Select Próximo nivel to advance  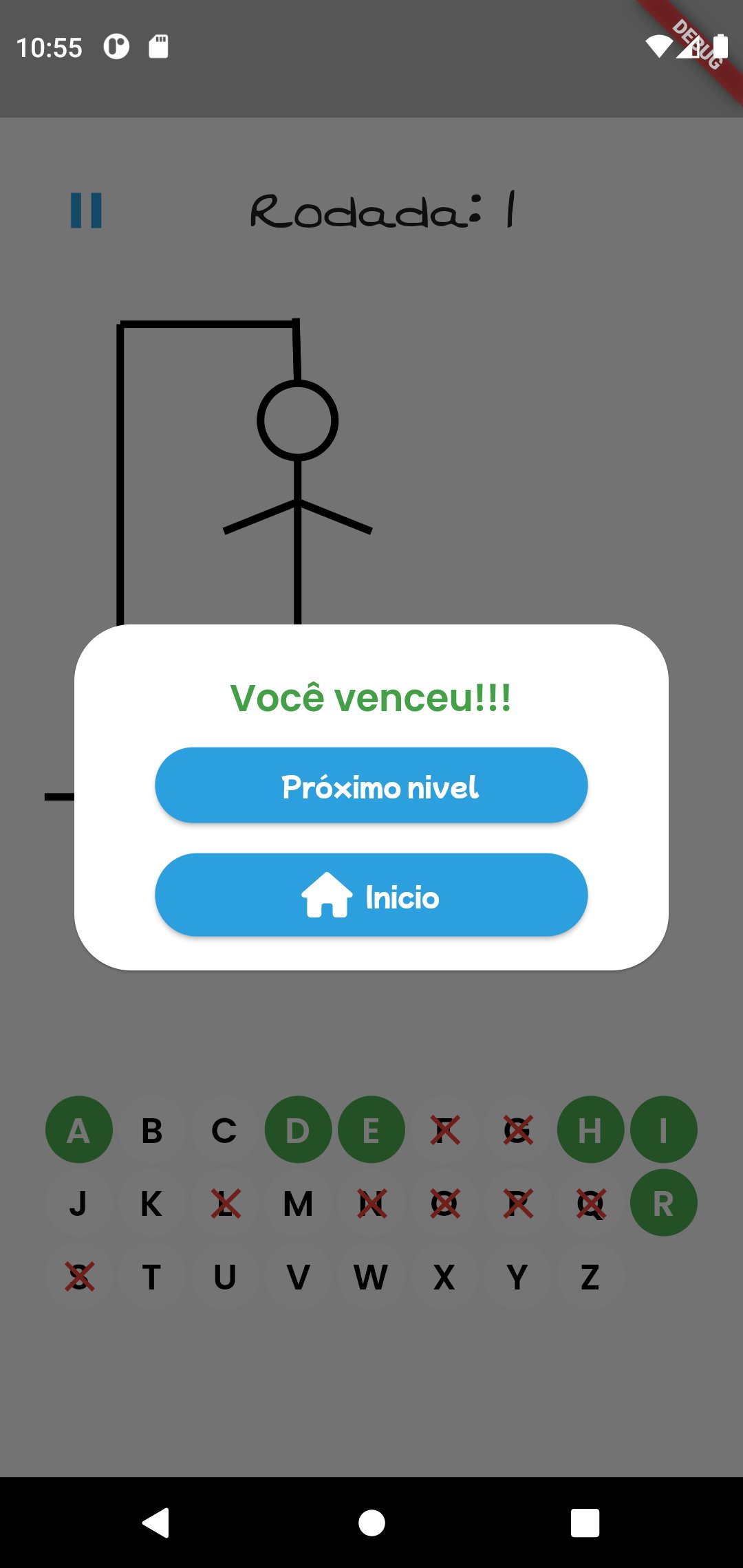(371, 785)
